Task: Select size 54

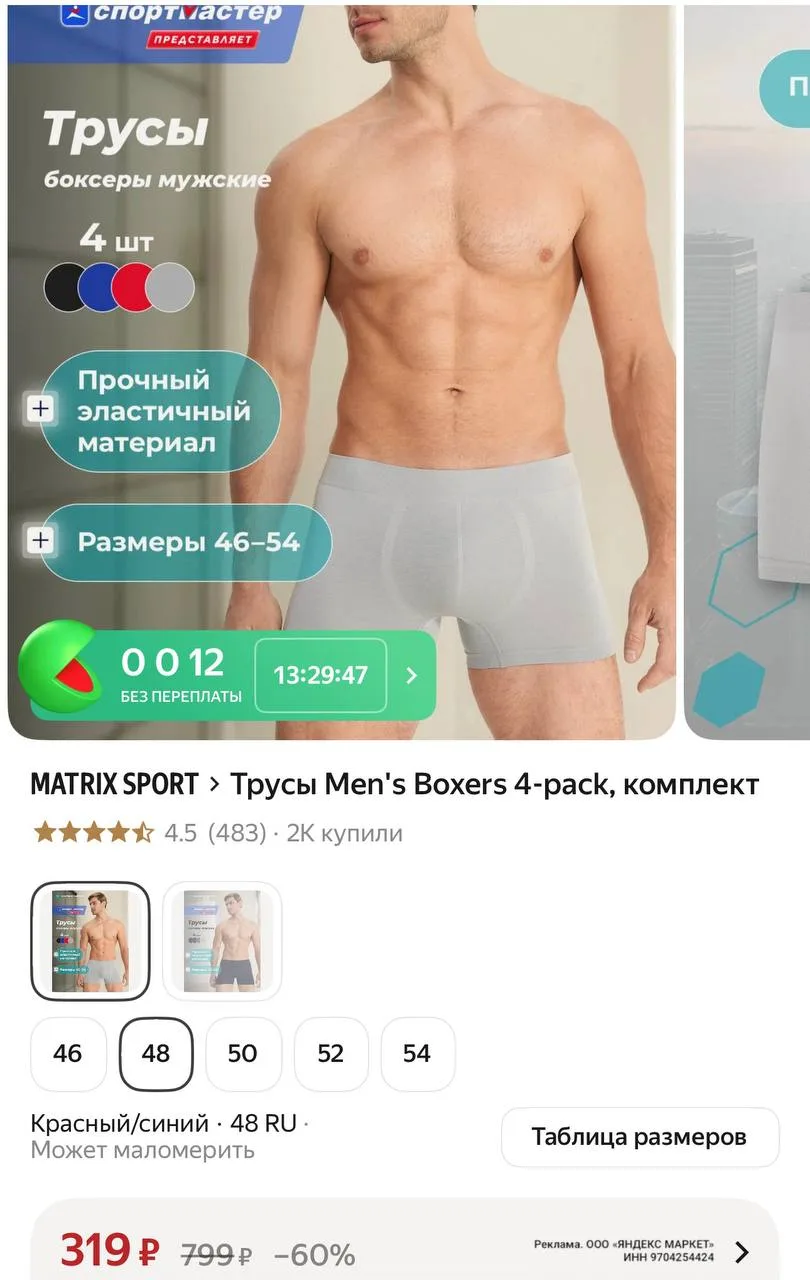Action: coord(418,1054)
